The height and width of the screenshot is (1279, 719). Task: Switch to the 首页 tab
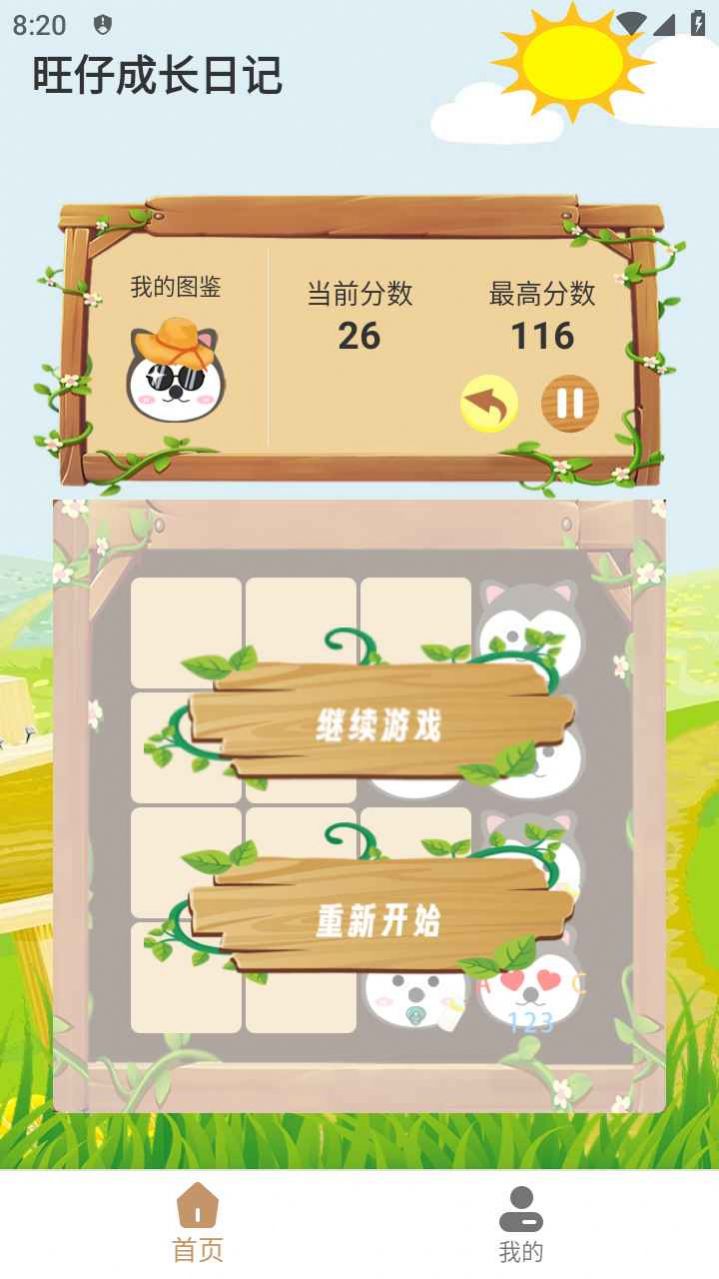click(198, 1223)
